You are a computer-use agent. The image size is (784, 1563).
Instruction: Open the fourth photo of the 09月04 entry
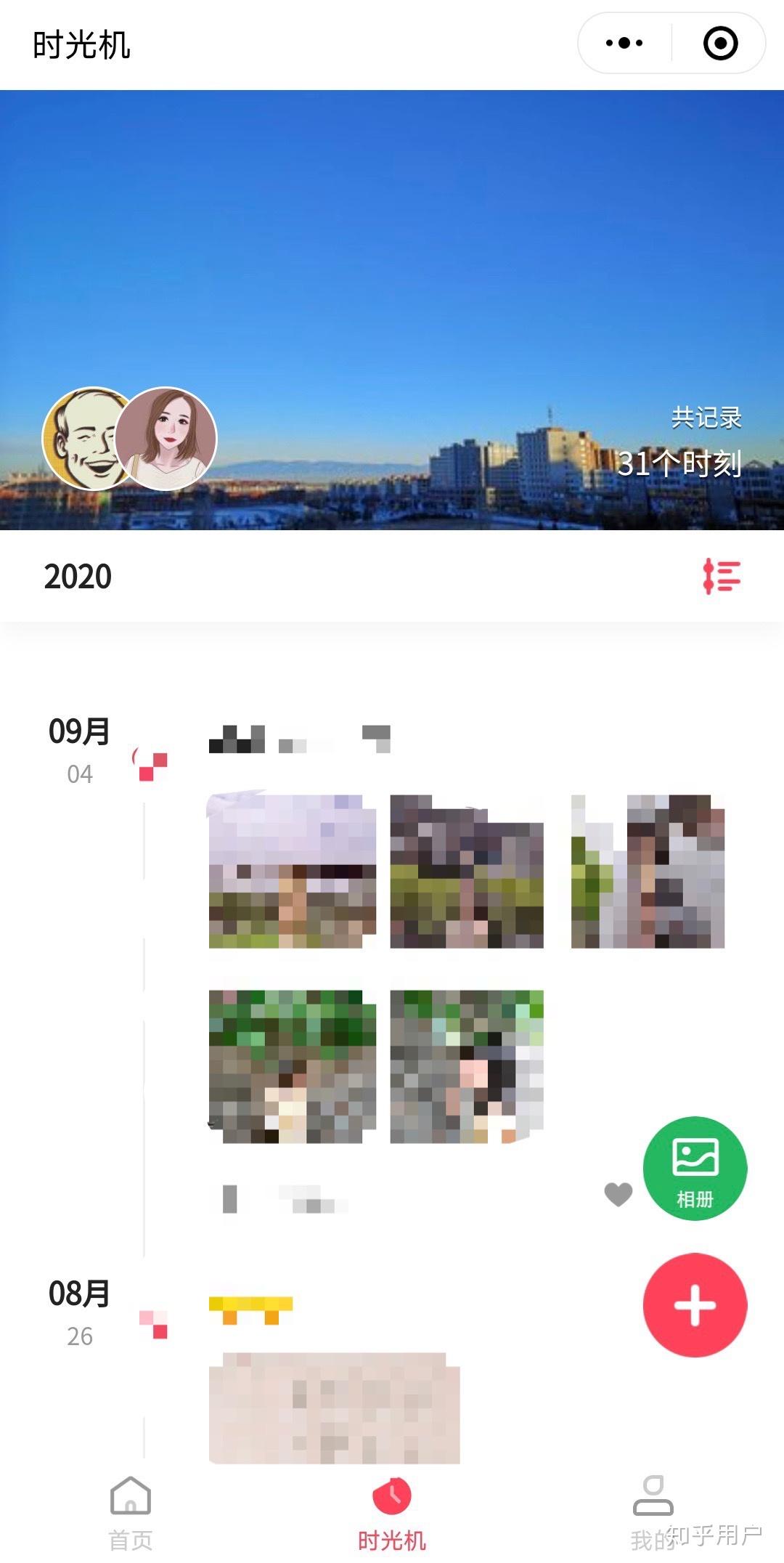click(x=292, y=1066)
